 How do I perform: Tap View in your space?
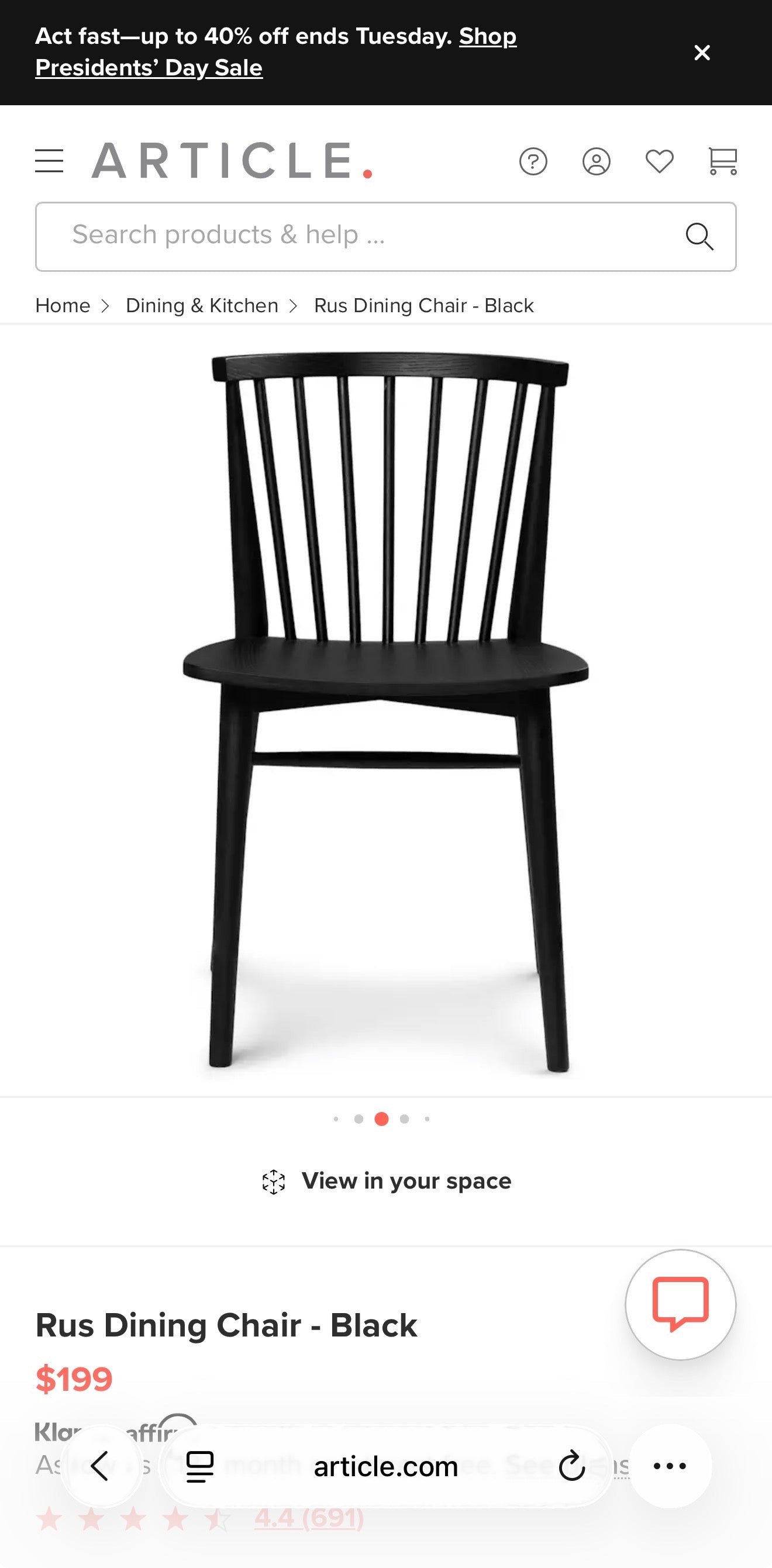pos(386,1181)
